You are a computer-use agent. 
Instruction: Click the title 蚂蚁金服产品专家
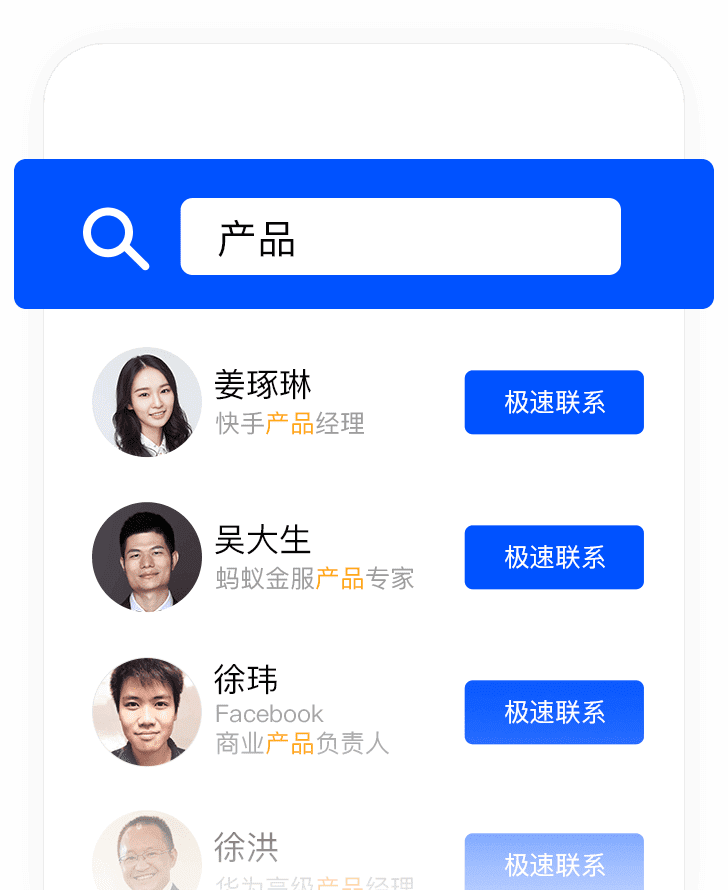click(315, 578)
